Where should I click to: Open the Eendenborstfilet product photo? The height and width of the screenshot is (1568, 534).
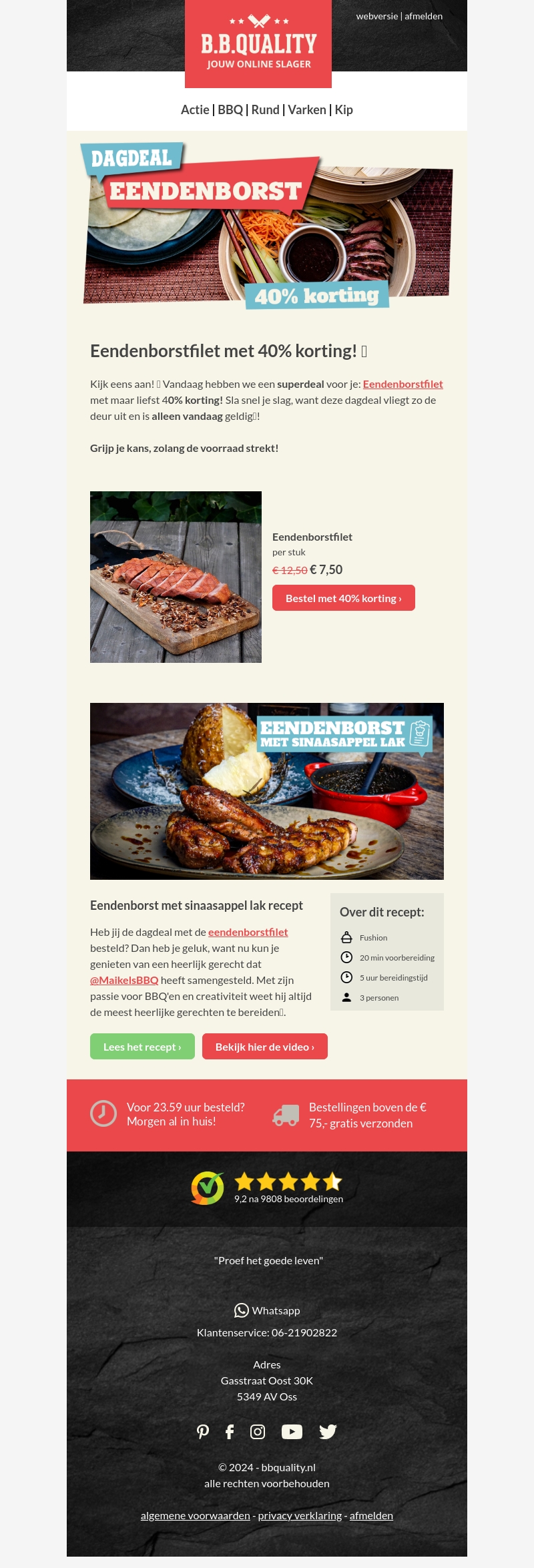click(x=176, y=577)
